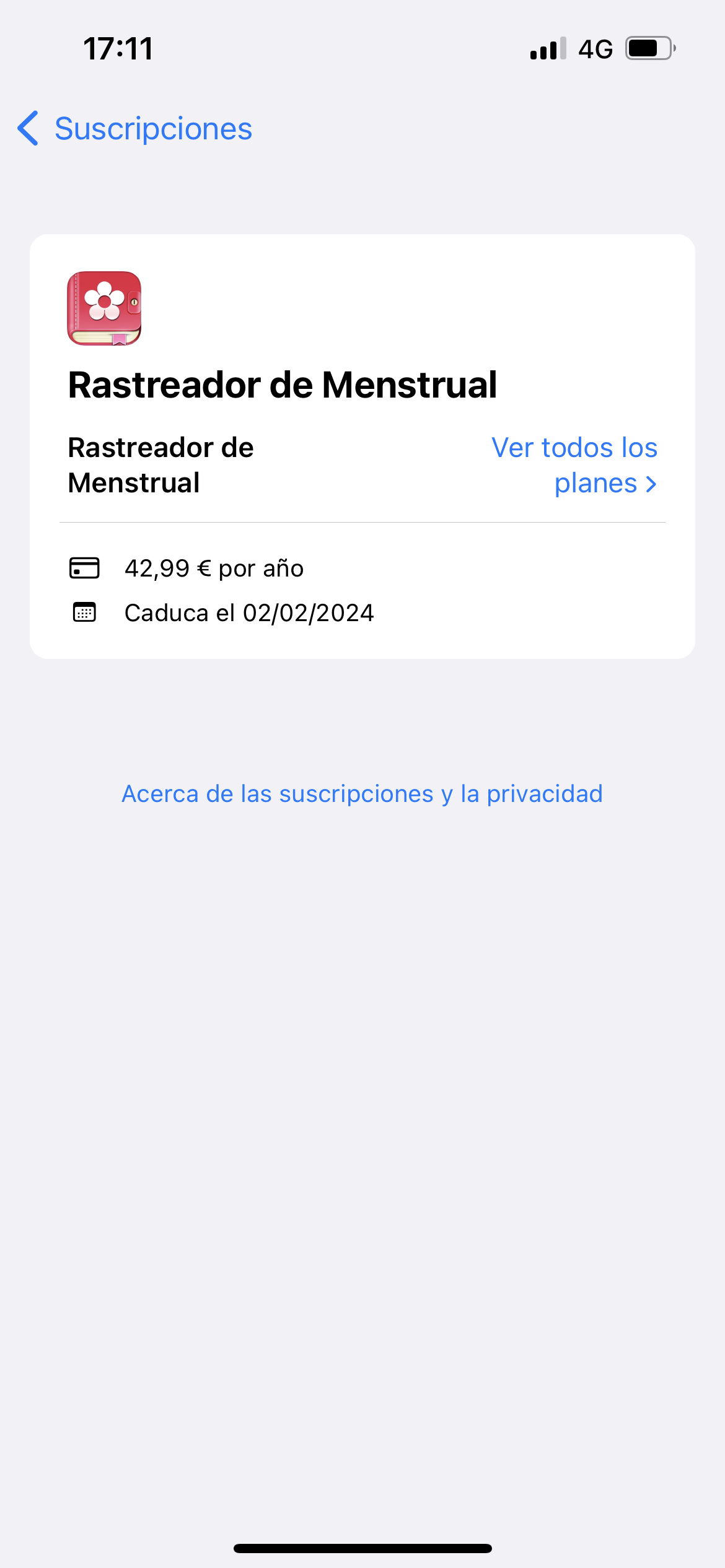
Task: Open Acerca de las suscripciones y la privacidad
Action: [362, 794]
